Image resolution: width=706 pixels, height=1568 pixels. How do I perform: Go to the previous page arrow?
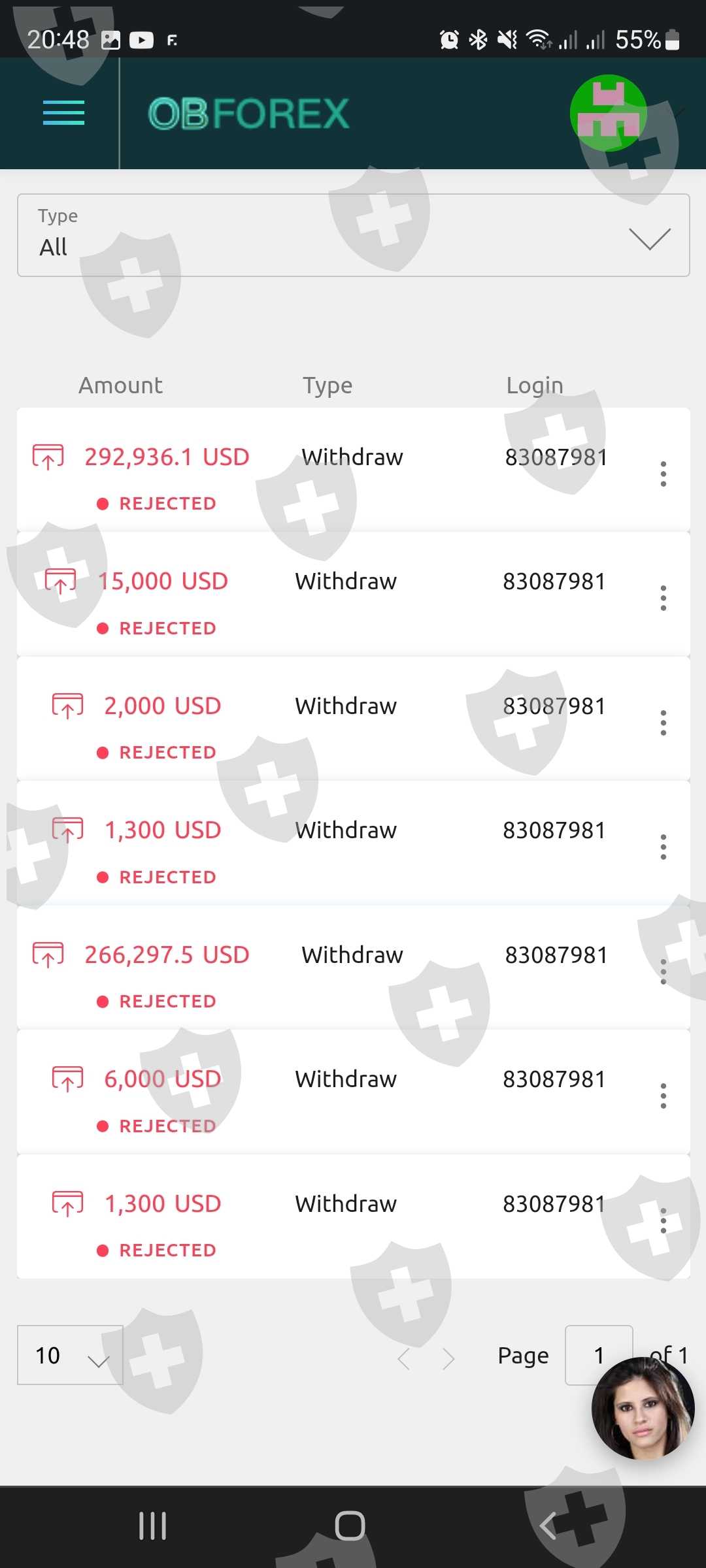point(404,1358)
